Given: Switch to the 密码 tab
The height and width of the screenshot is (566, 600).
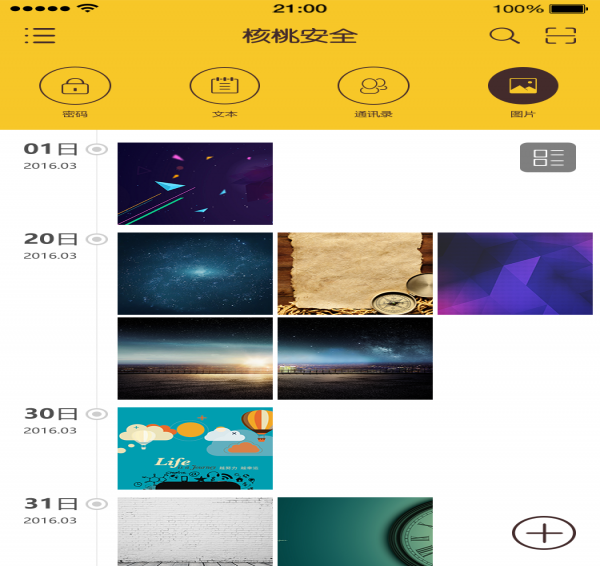Looking at the screenshot, I should tap(75, 88).
